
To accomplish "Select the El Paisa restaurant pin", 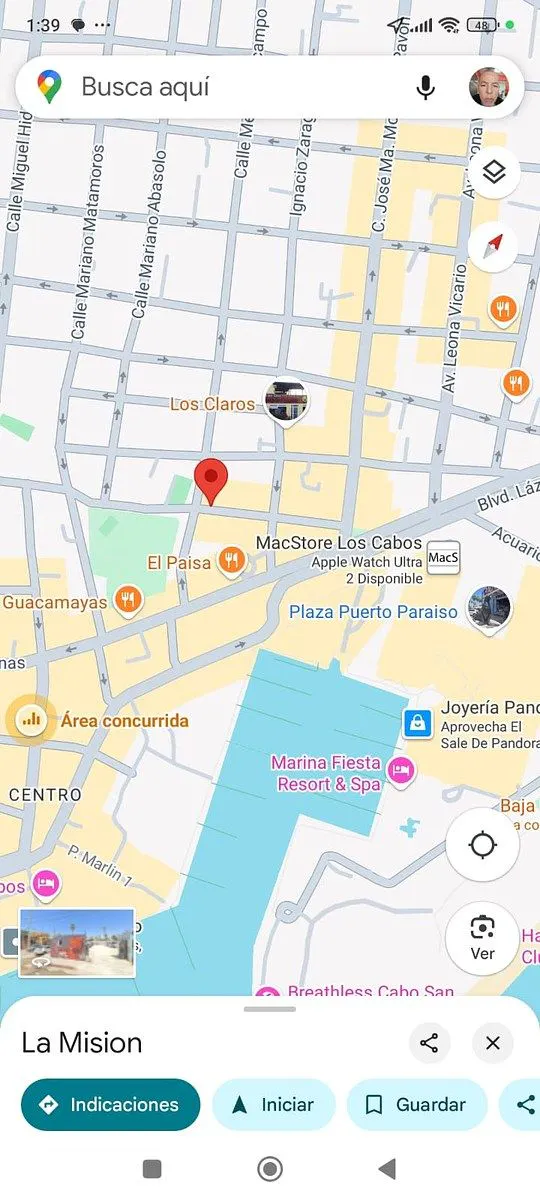I will point(232,561).
